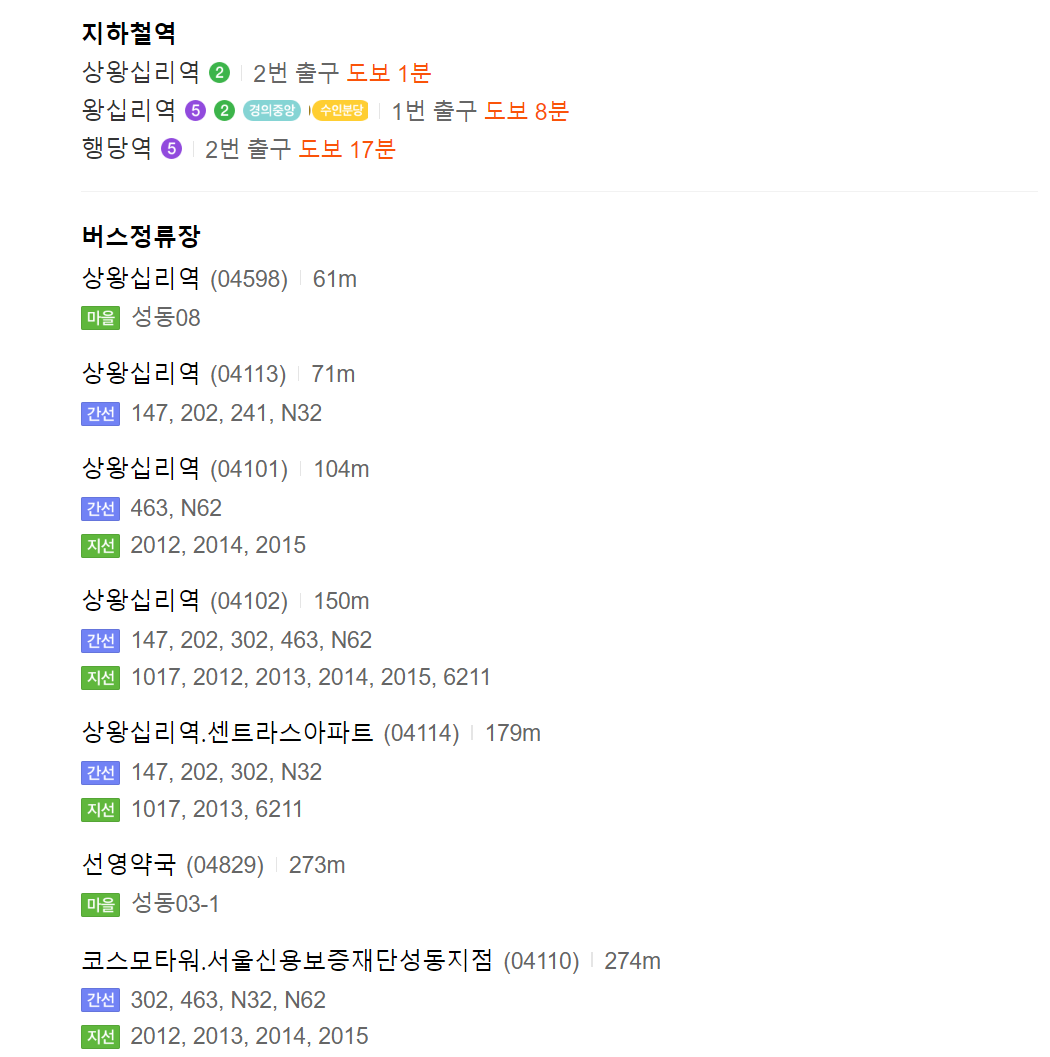This screenshot has height=1057, width=1050.
Task: Open bus stop 선영약국 (04829)
Action: point(129,865)
